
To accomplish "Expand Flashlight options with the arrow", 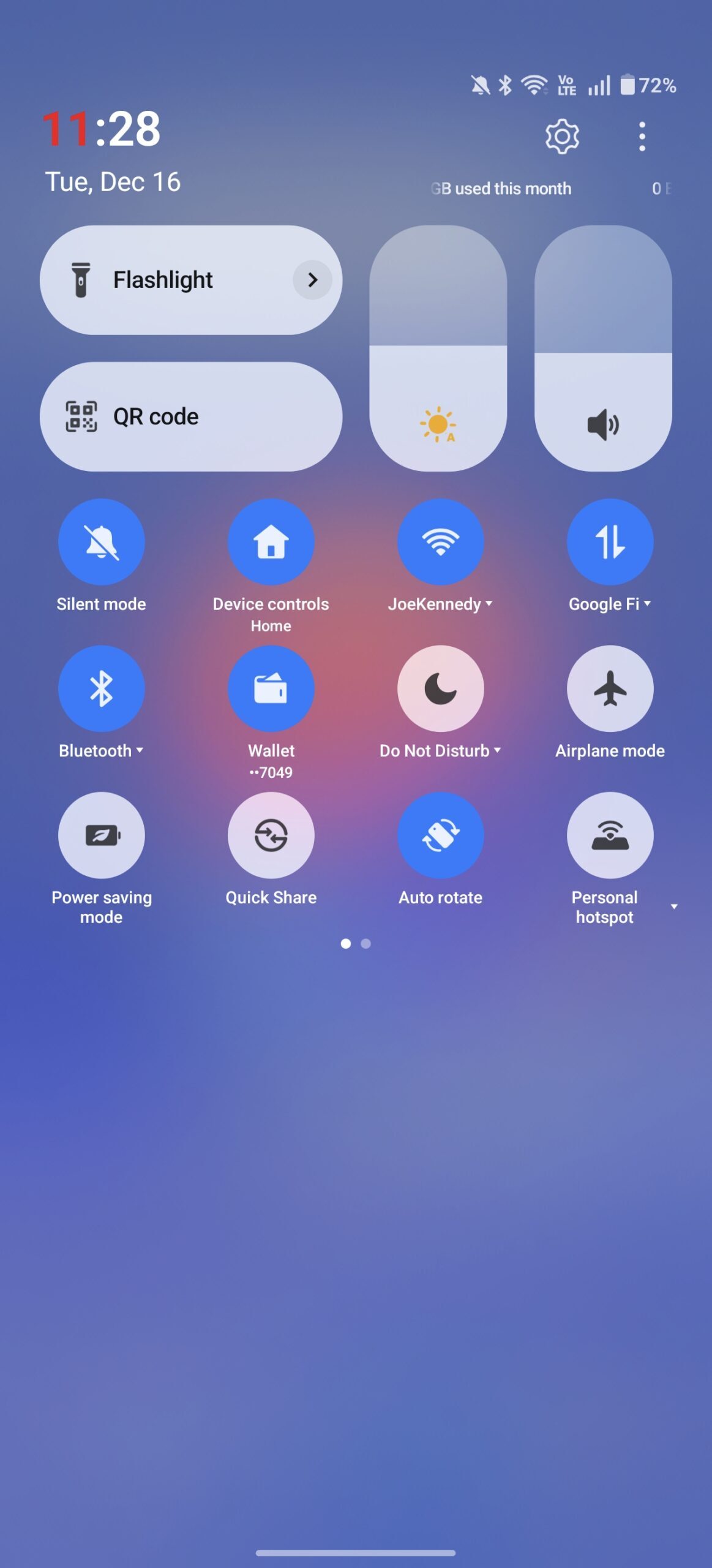I will (312, 280).
